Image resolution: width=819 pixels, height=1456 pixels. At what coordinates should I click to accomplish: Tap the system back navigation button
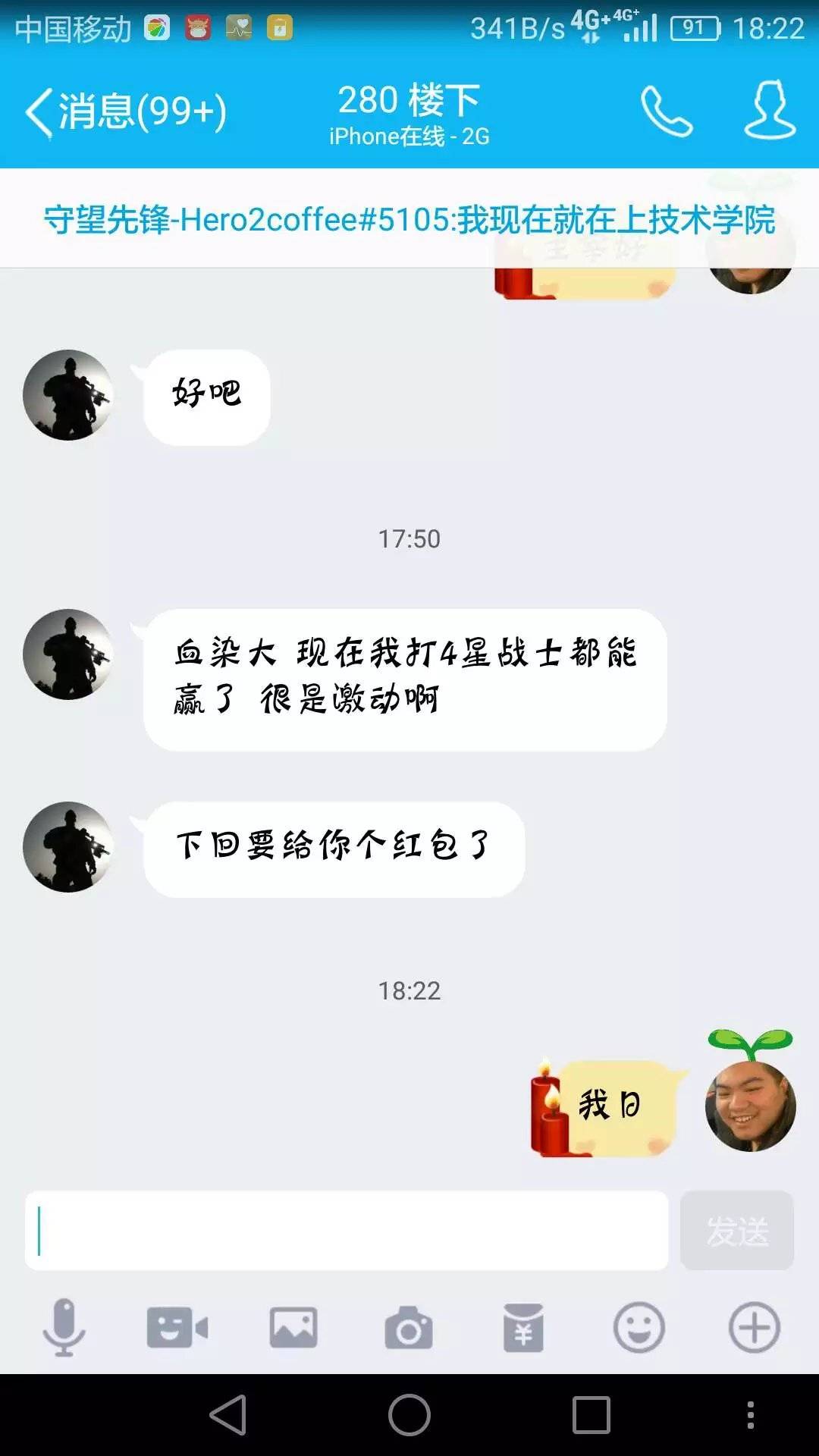228,1415
